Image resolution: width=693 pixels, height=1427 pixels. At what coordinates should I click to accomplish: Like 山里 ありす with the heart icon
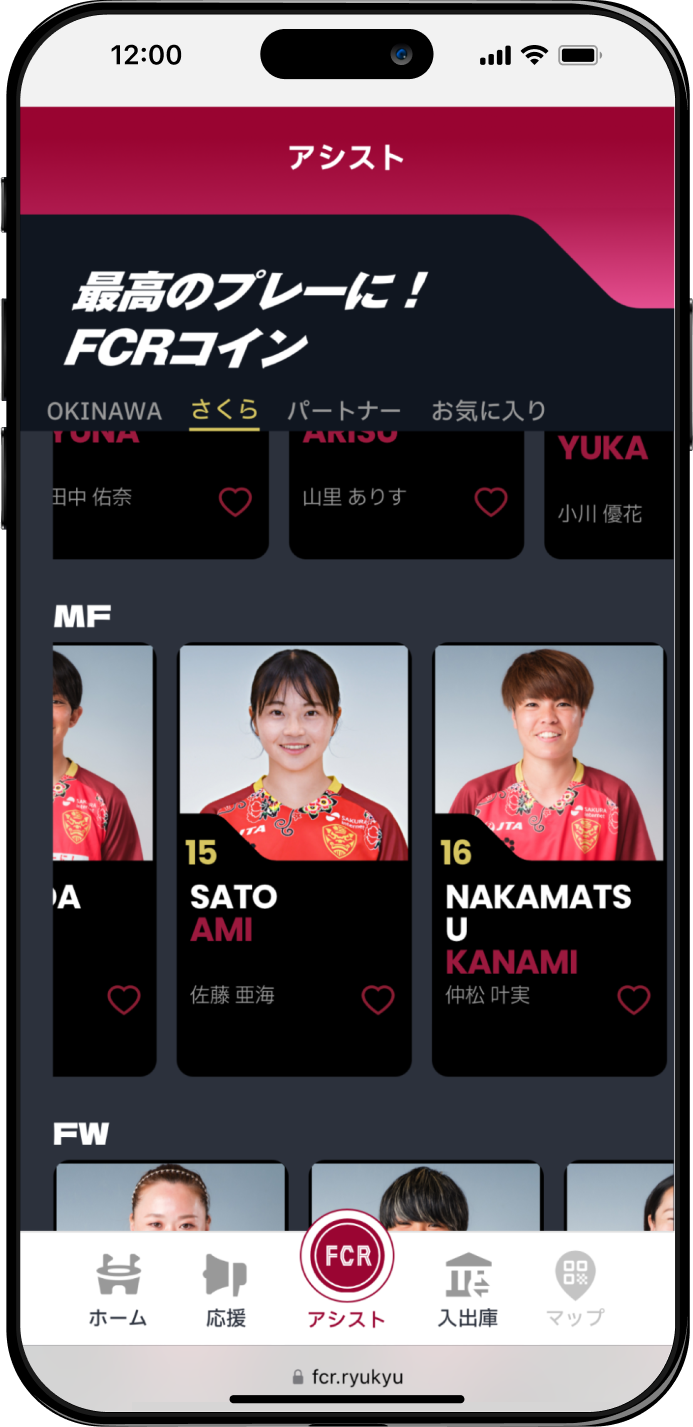coord(490,501)
